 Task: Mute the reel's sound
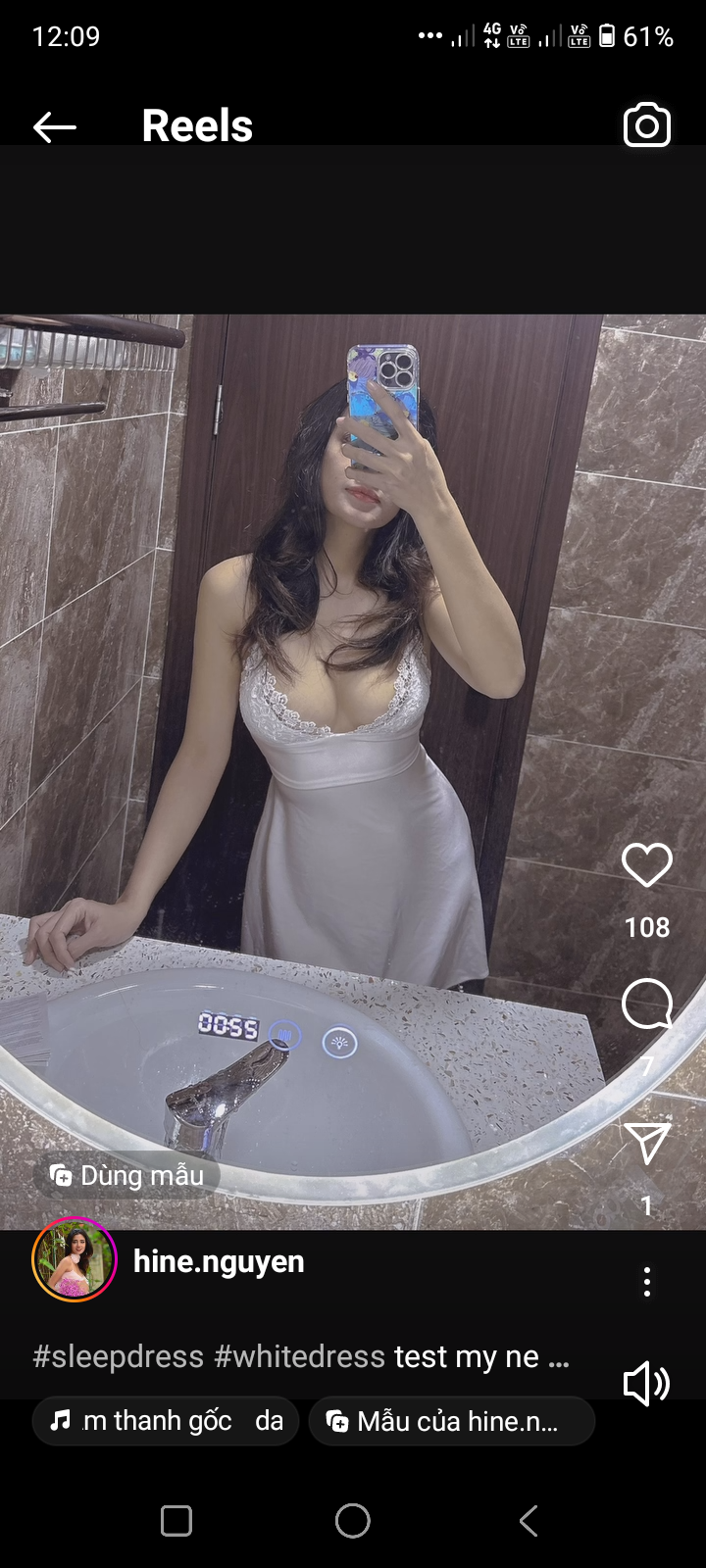click(x=647, y=1384)
